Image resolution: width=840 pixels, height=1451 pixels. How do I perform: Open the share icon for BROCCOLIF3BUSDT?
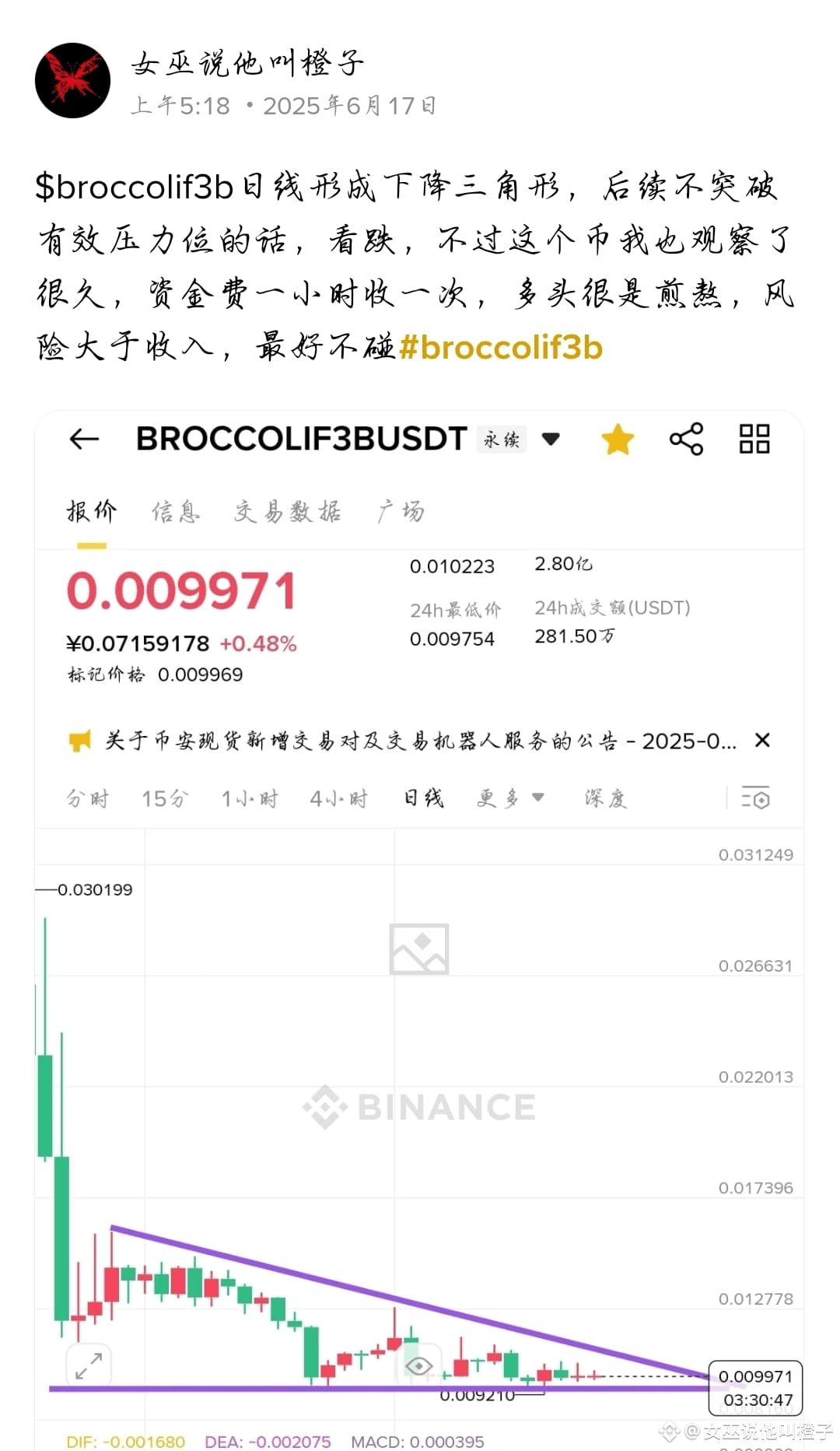[x=685, y=439]
